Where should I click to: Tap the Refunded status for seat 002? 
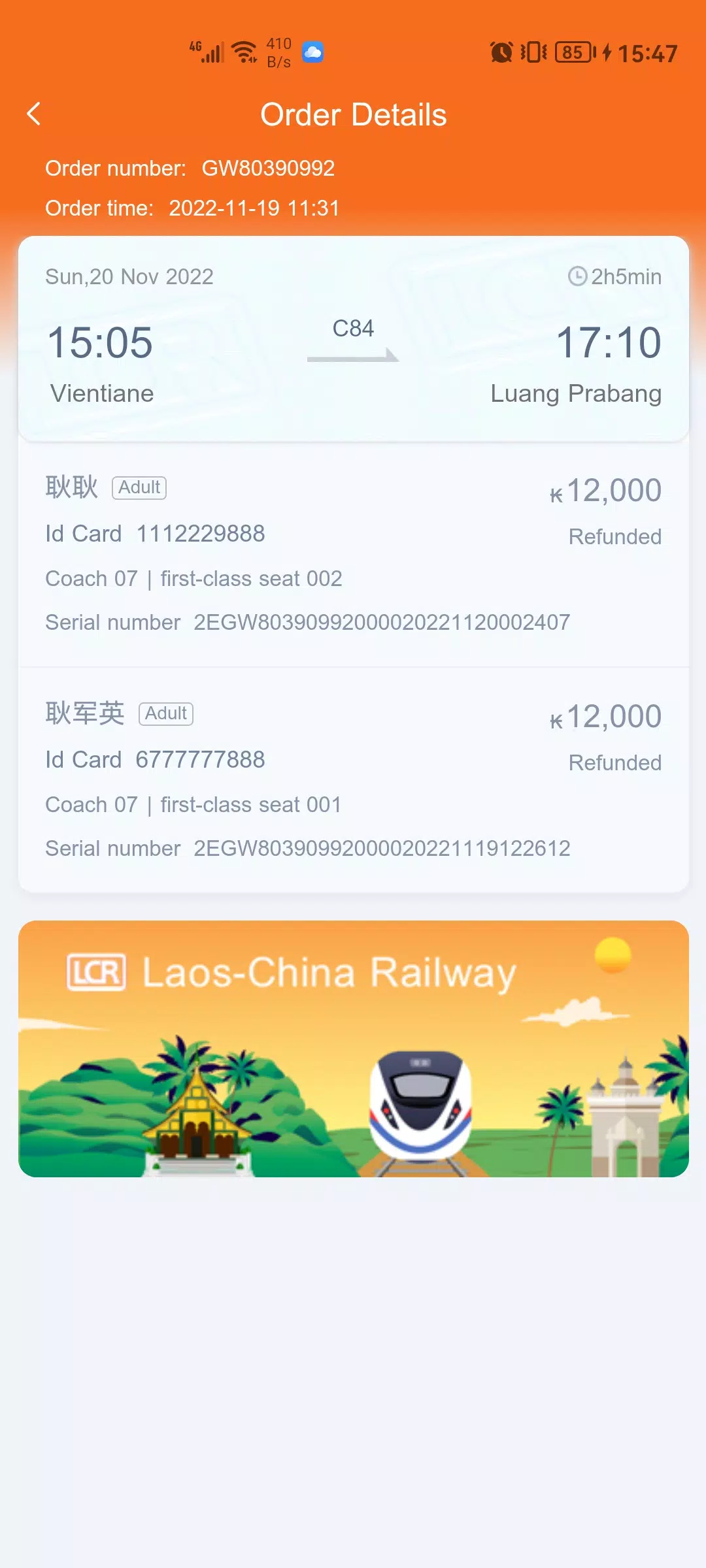coord(614,536)
